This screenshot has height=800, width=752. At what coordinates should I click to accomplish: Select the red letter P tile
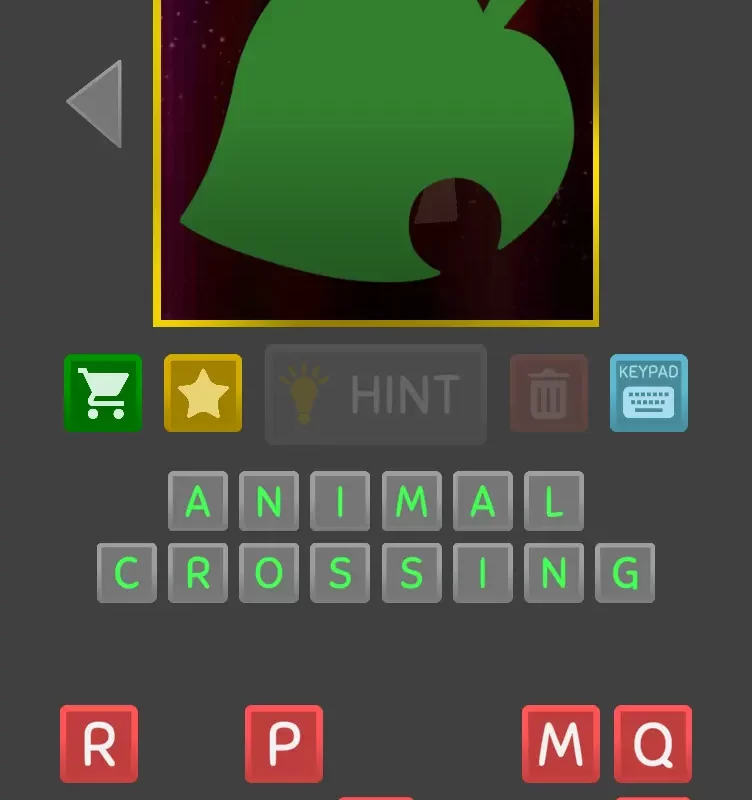pyautogui.click(x=284, y=744)
